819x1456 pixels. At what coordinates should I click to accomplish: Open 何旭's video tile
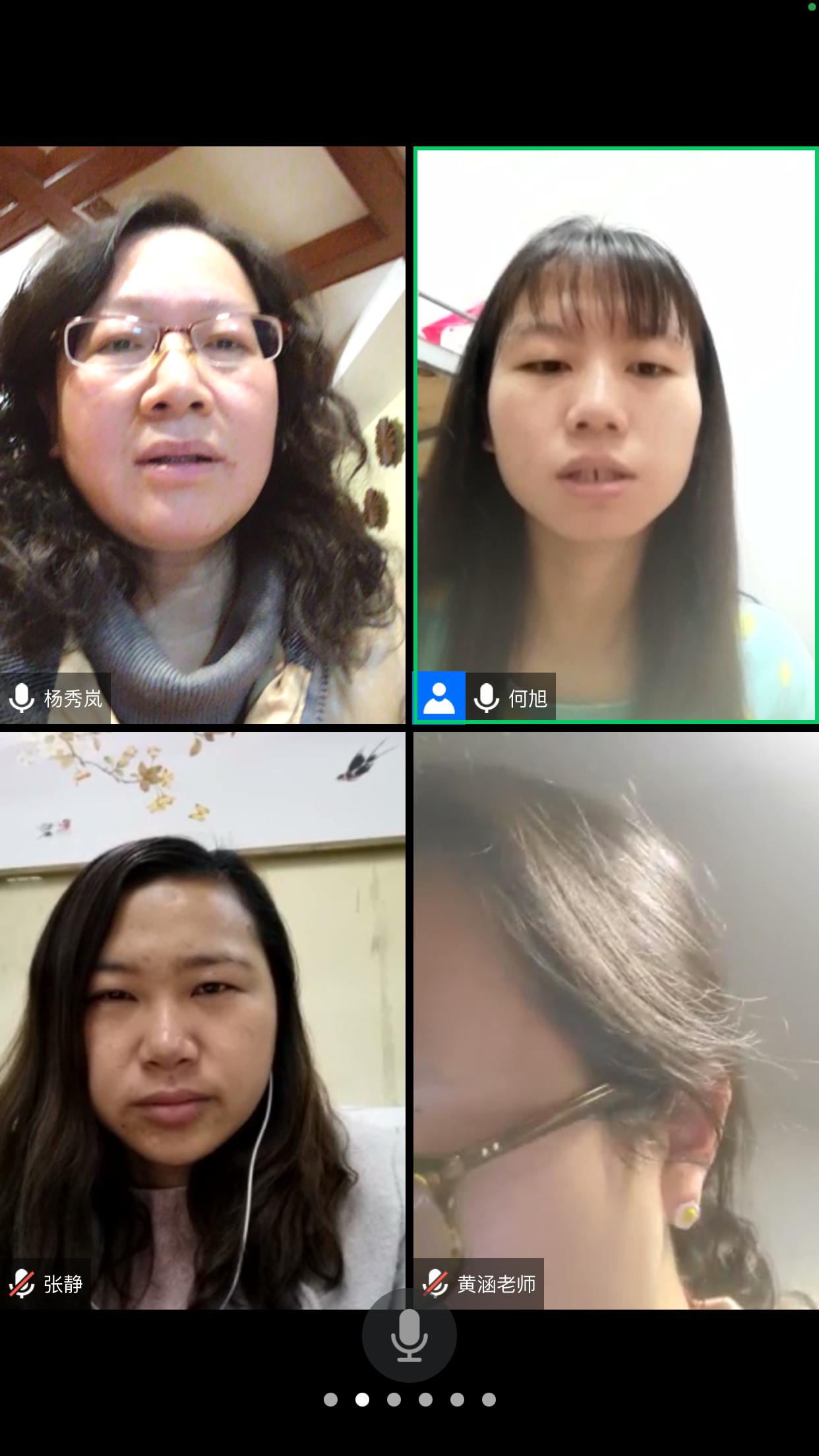(615, 435)
